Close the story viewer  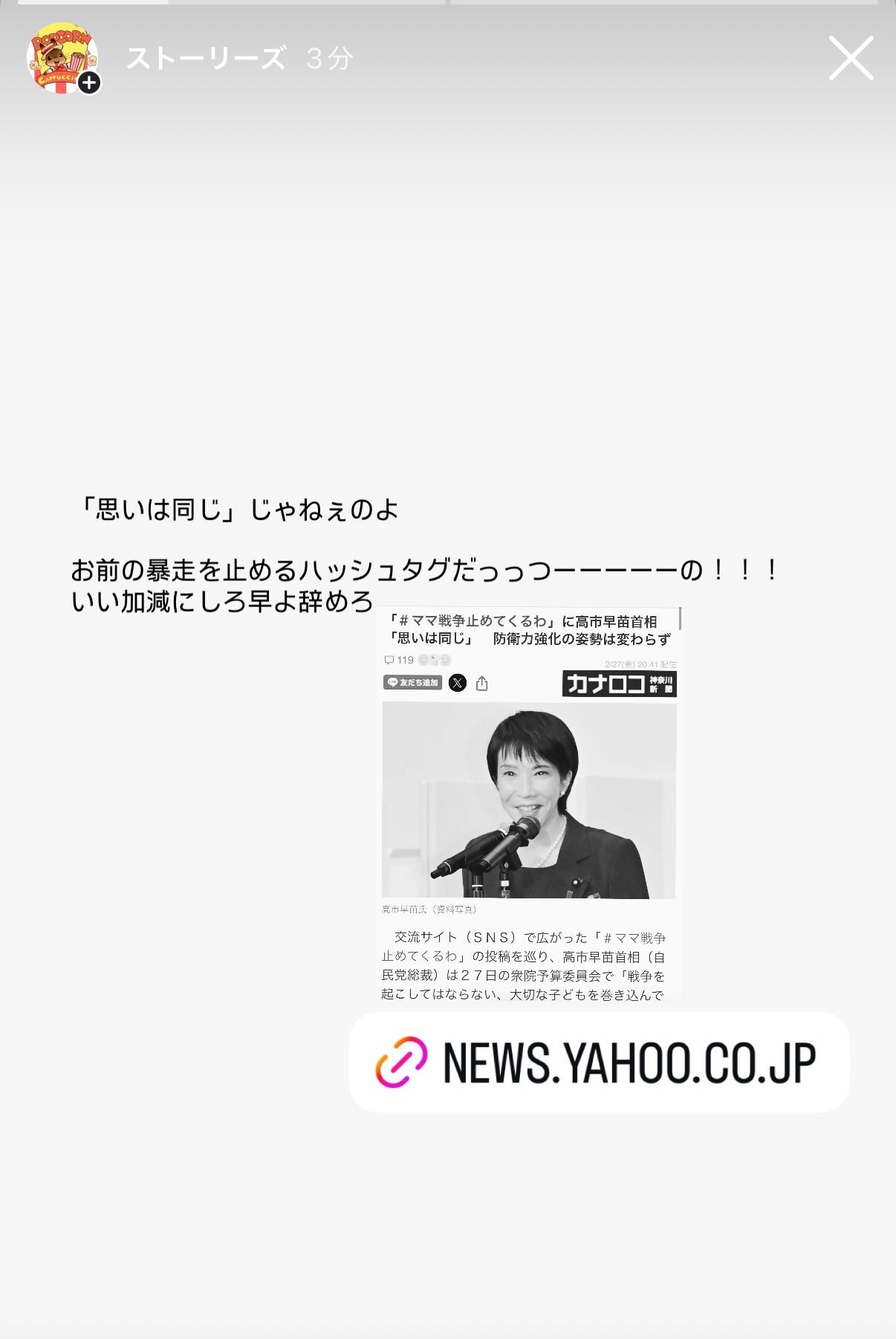(x=851, y=58)
